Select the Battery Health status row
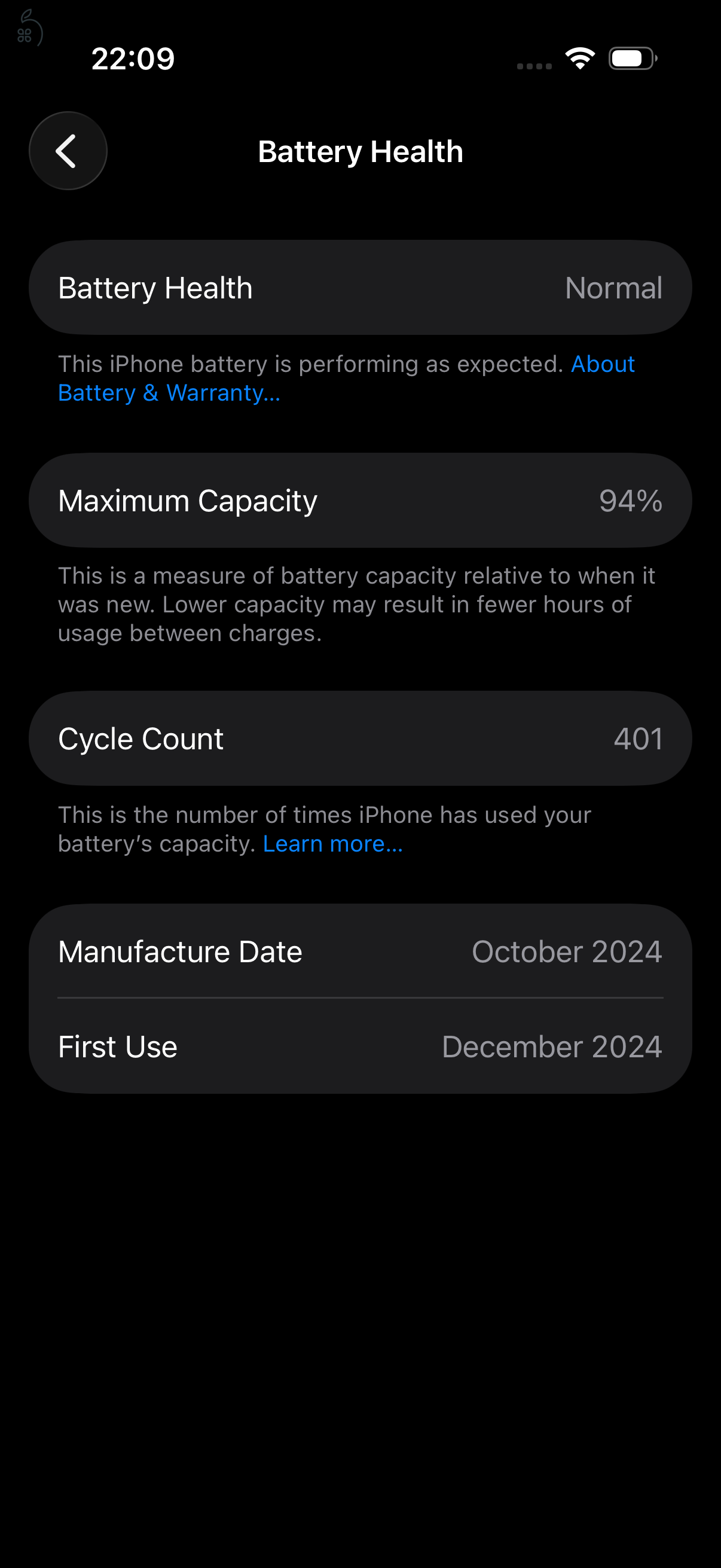The image size is (721, 1568). pos(360,286)
